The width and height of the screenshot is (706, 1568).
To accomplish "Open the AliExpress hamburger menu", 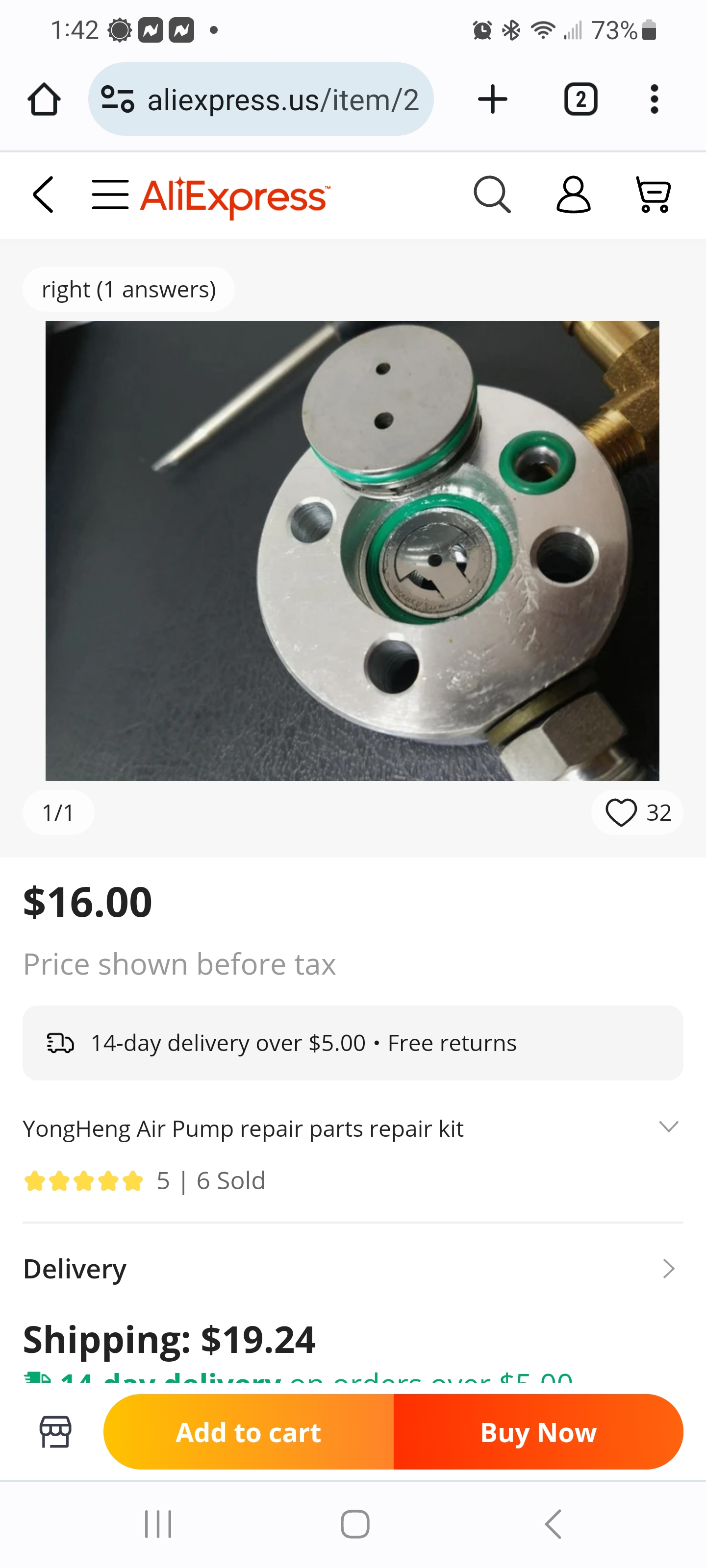I will coord(110,196).
